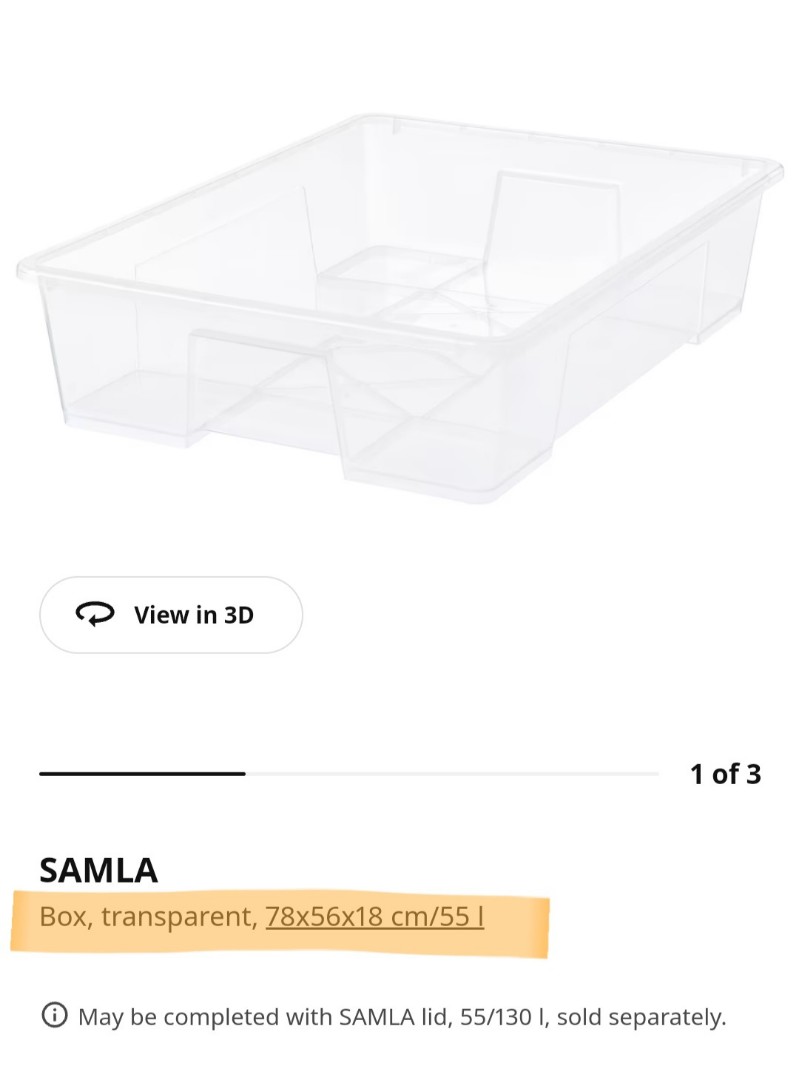799x1080 pixels.
Task: Click the View in 3D button
Action: click(170, 615)
